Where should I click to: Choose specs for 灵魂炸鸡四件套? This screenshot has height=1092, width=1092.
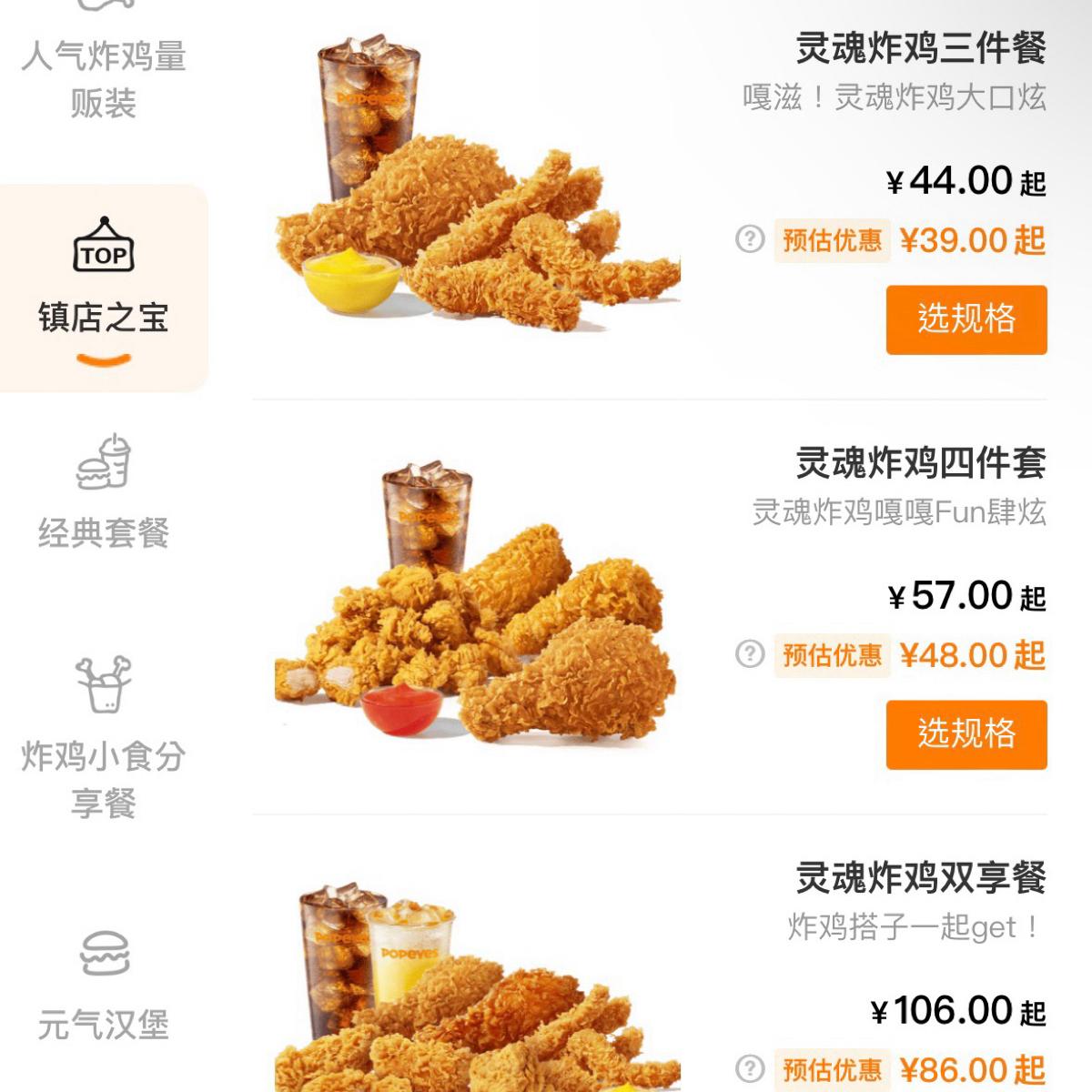(966, 734)
